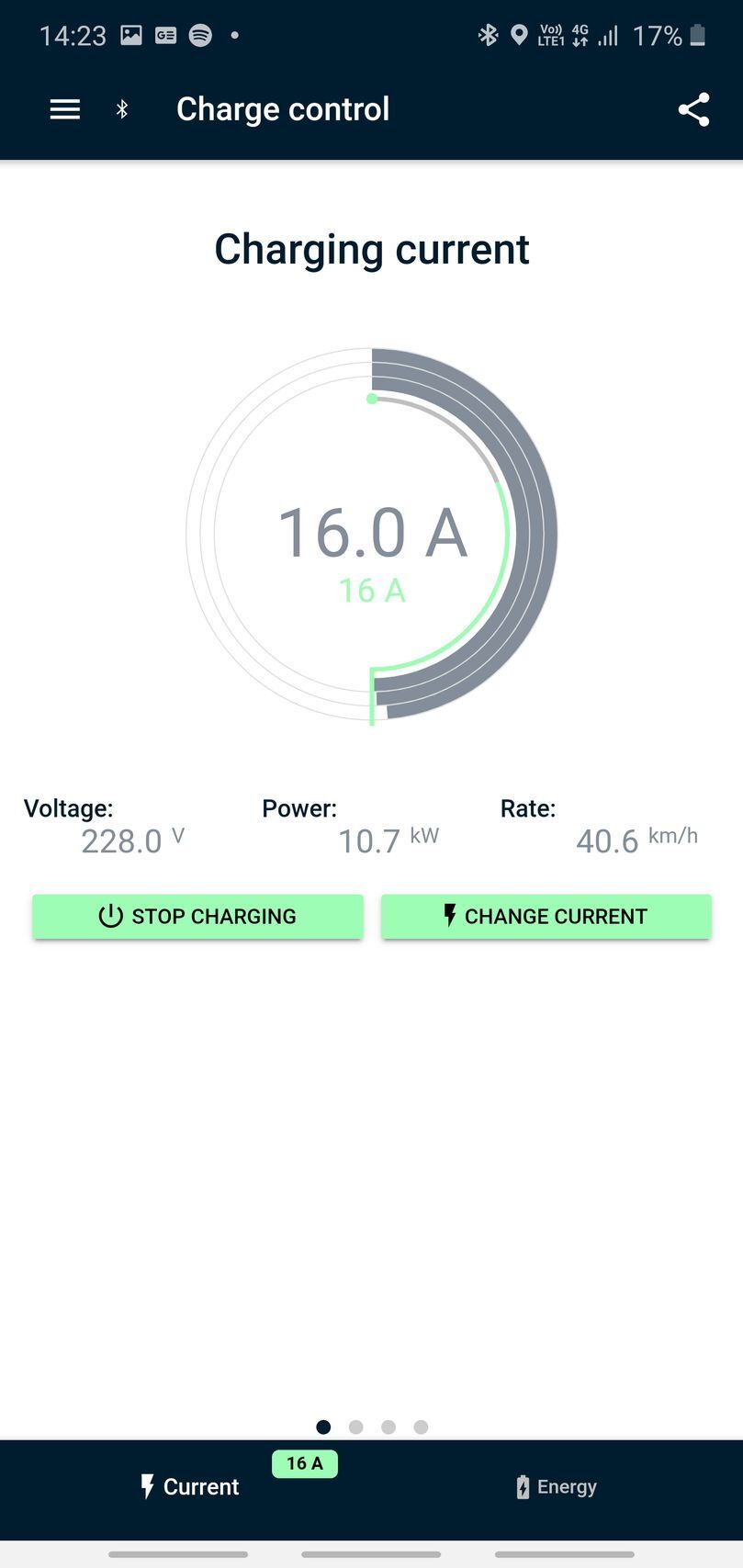The image size is (743, 1568).
Task: Switch to the Energy tab
Action: (557, 1487)
